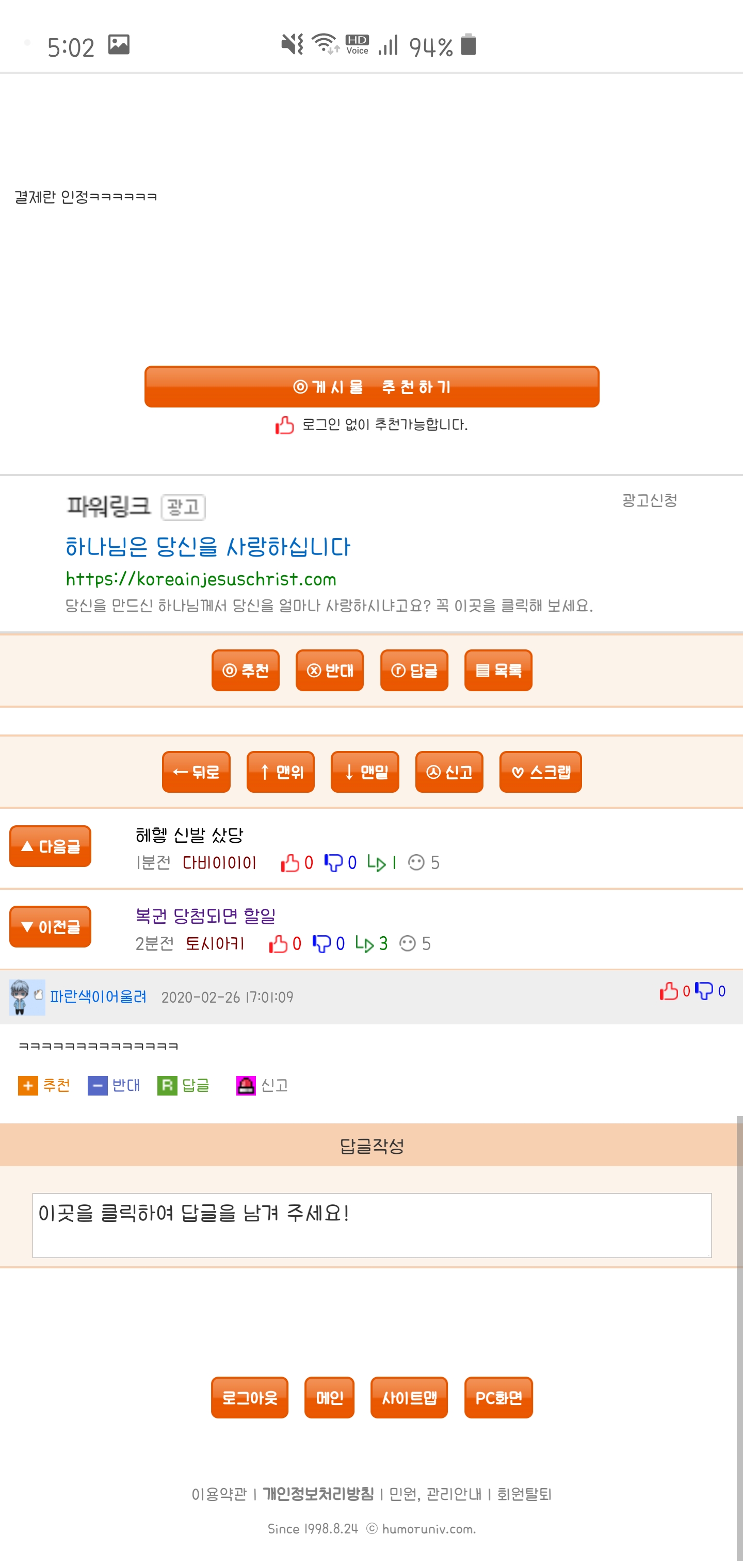Viewport: 743px width, 1568px height.
Task: Jump to bottom with 맨밑
Action: tap(365, 772)
